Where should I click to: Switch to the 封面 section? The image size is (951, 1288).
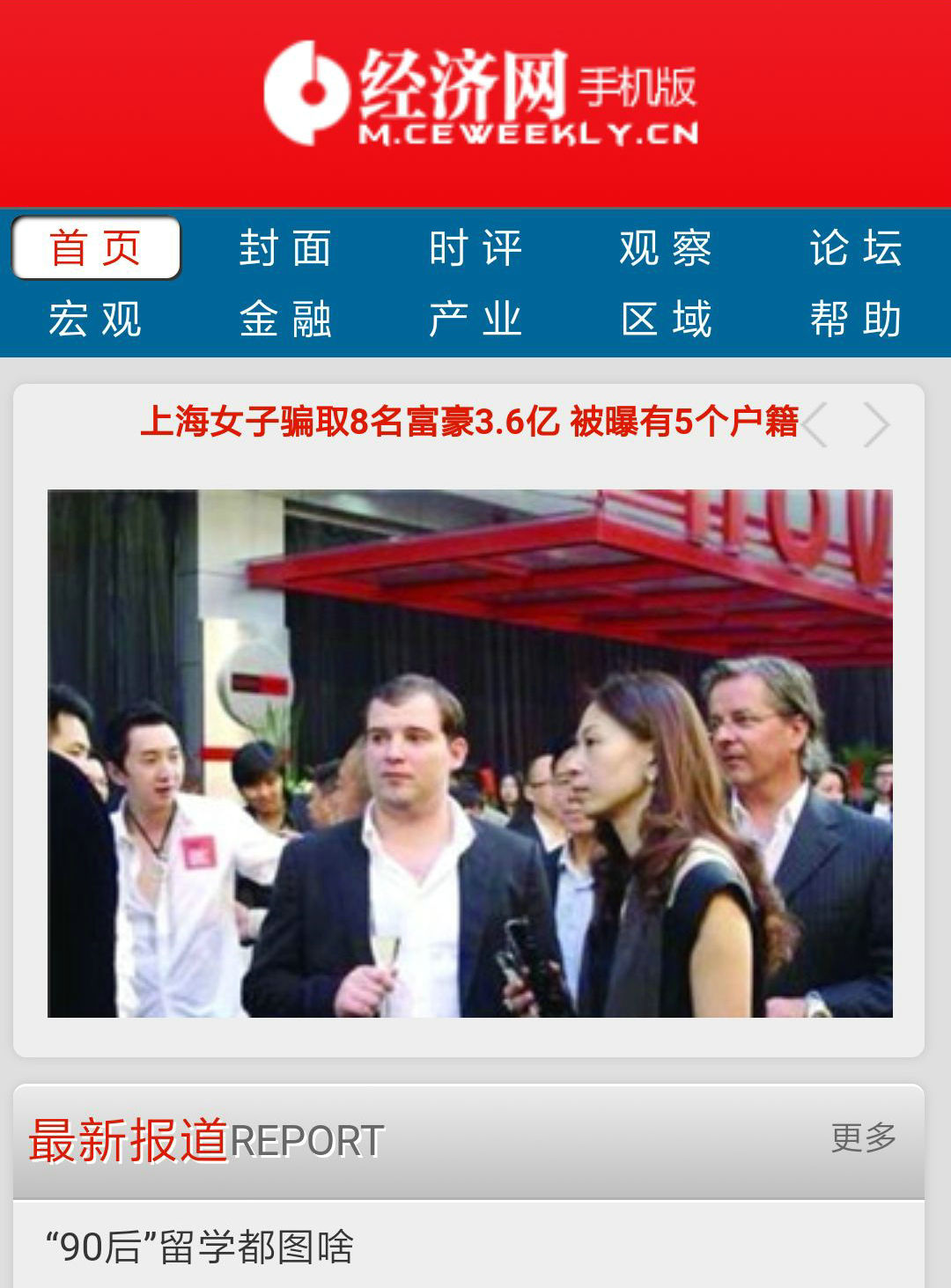285,248
